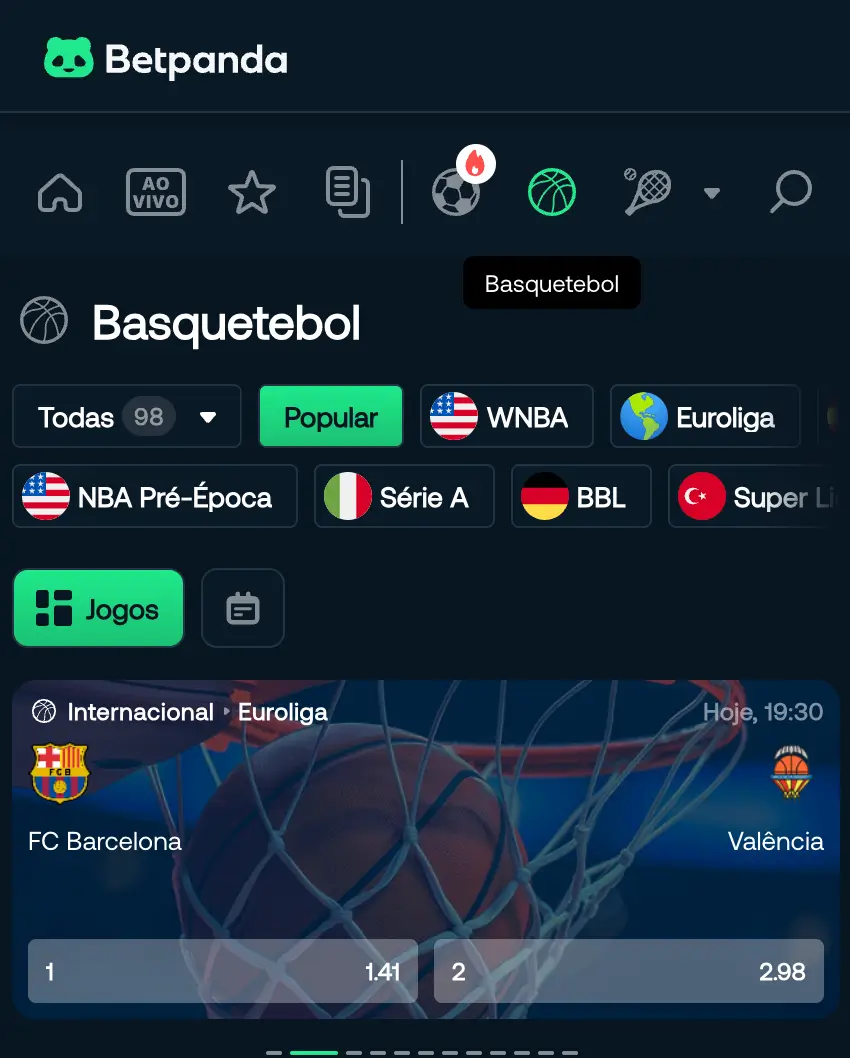Switch to the Jogos view

point(98,608)
